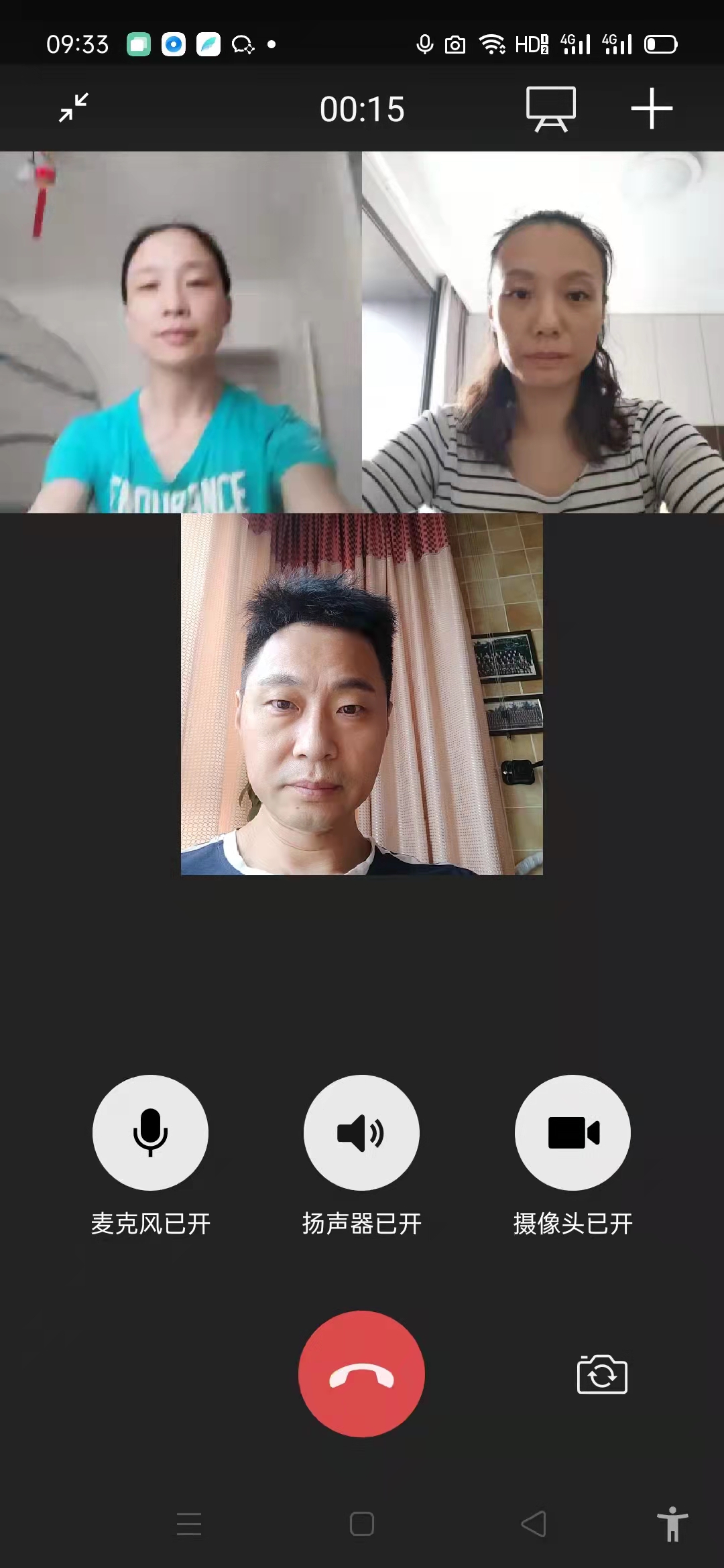The image size is (724, 1568).
Task: Tap the system home button
Action: pos(361,1524)
